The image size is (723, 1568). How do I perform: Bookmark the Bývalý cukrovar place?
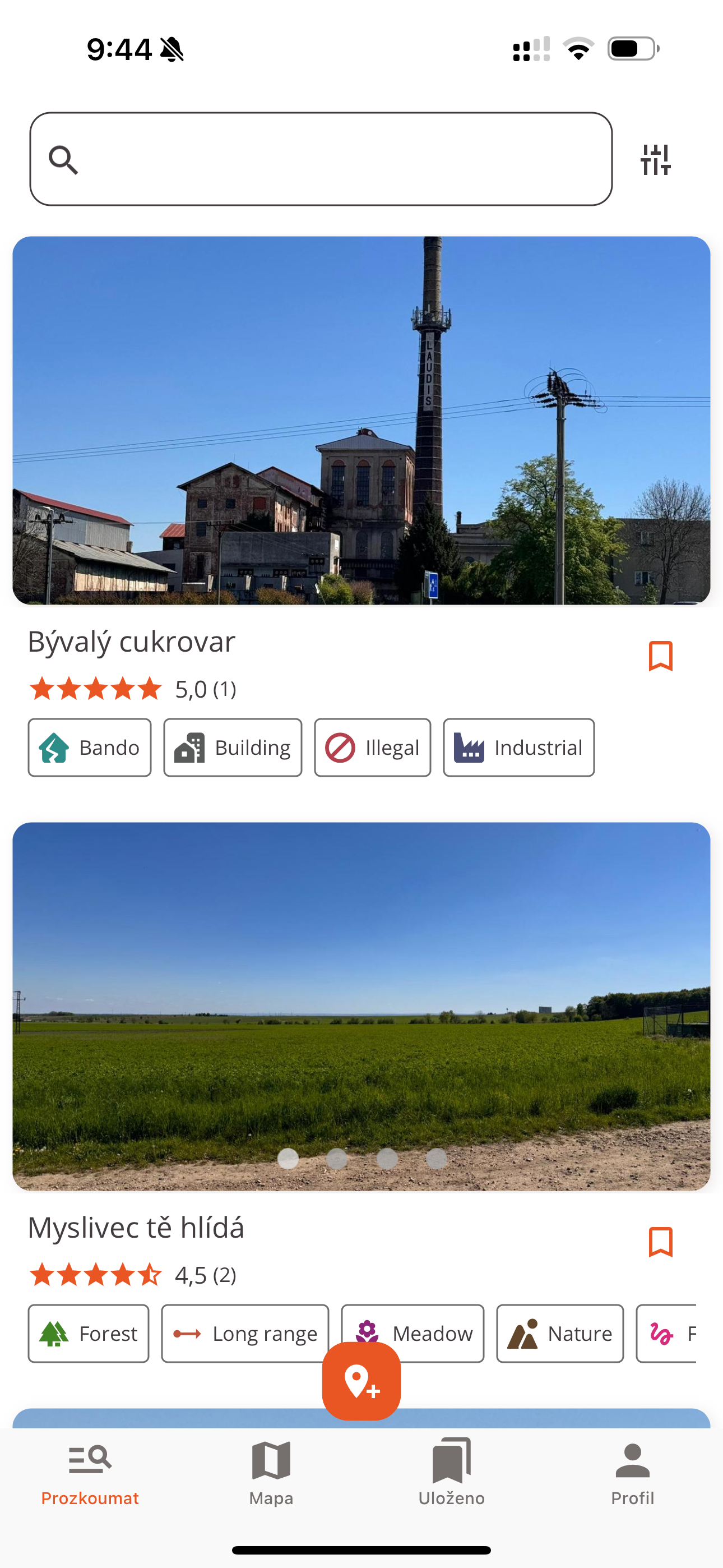pyautogui.click(x=660, y=656)
